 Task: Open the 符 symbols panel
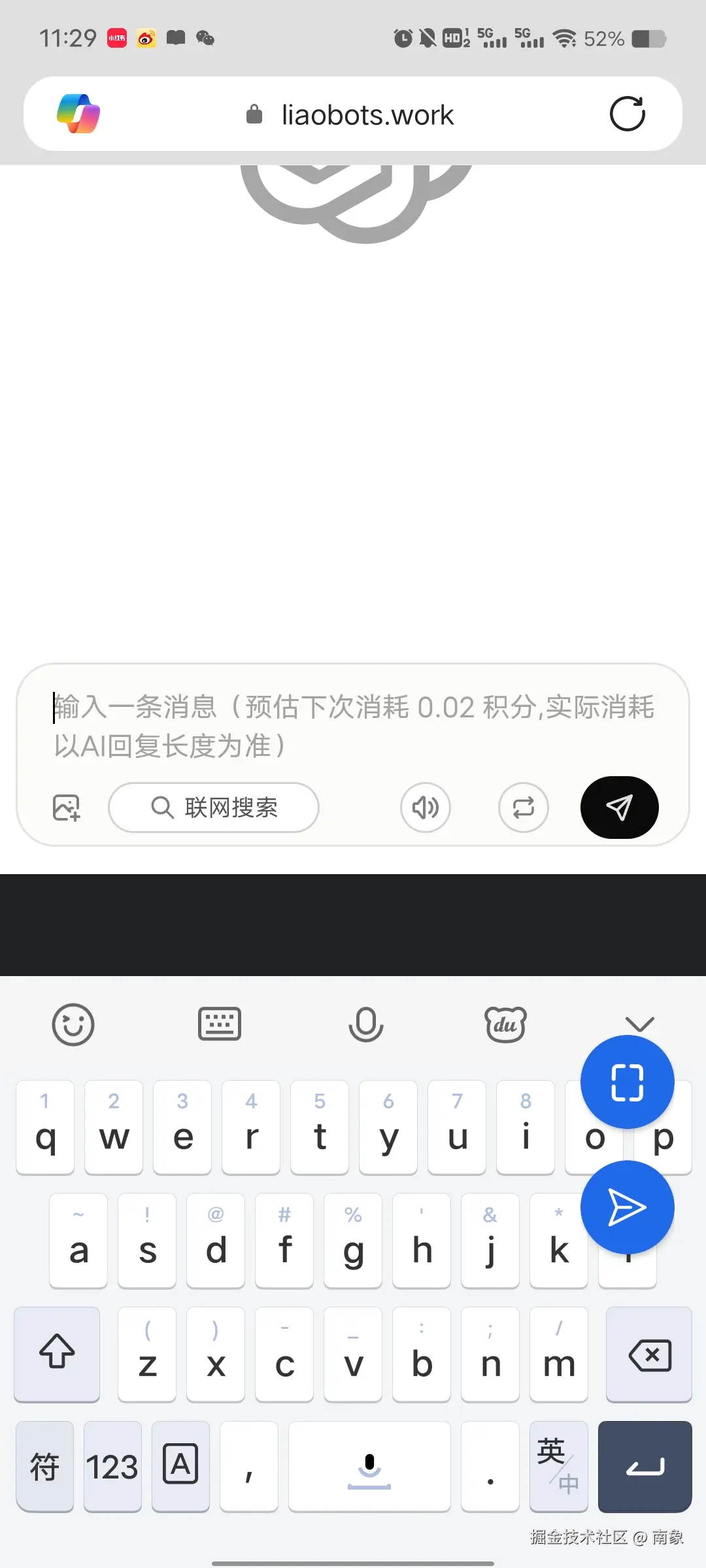coord(44,1467)
